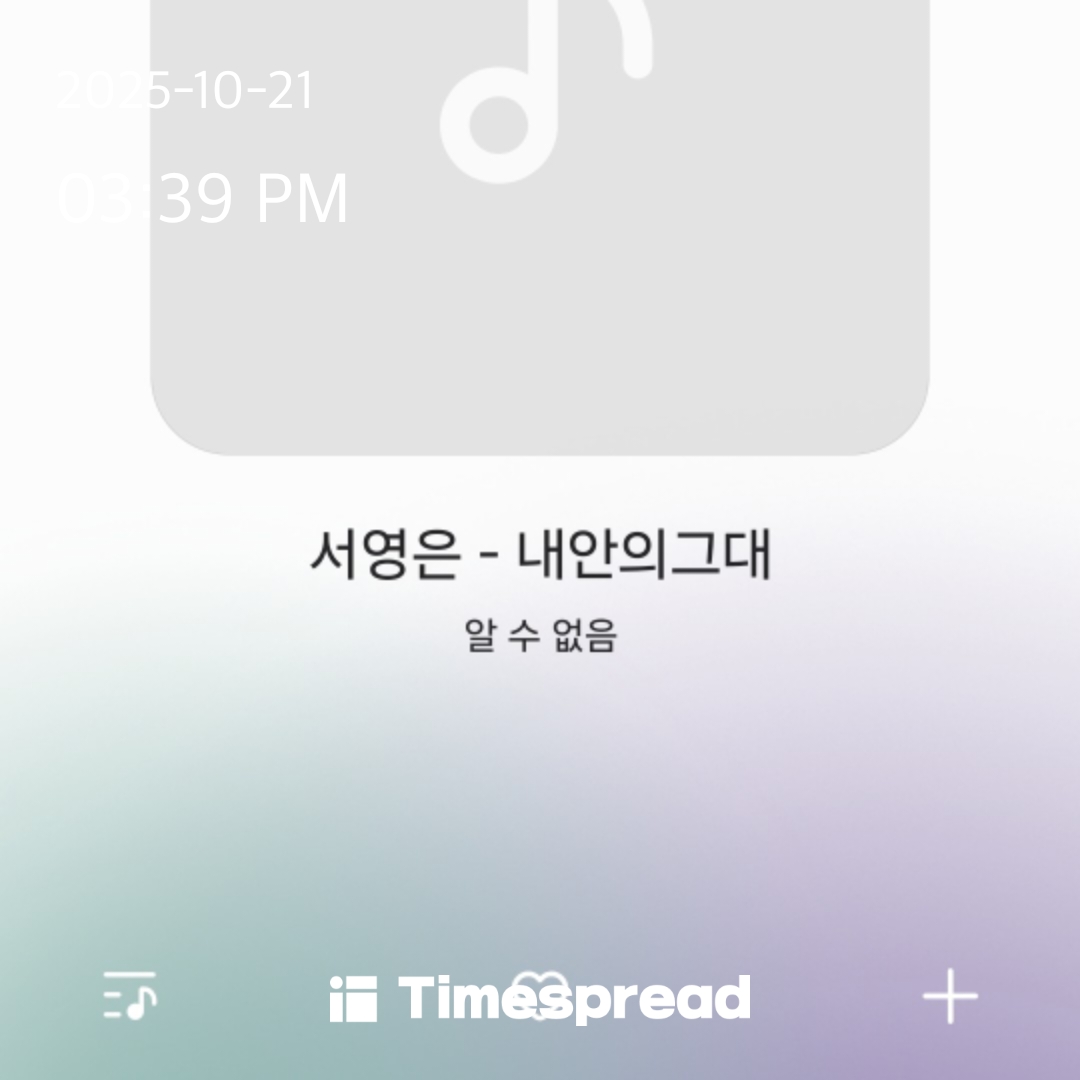1080x1080 pixels.
Task: Add this song to a playlist
Action: (949, 996)
